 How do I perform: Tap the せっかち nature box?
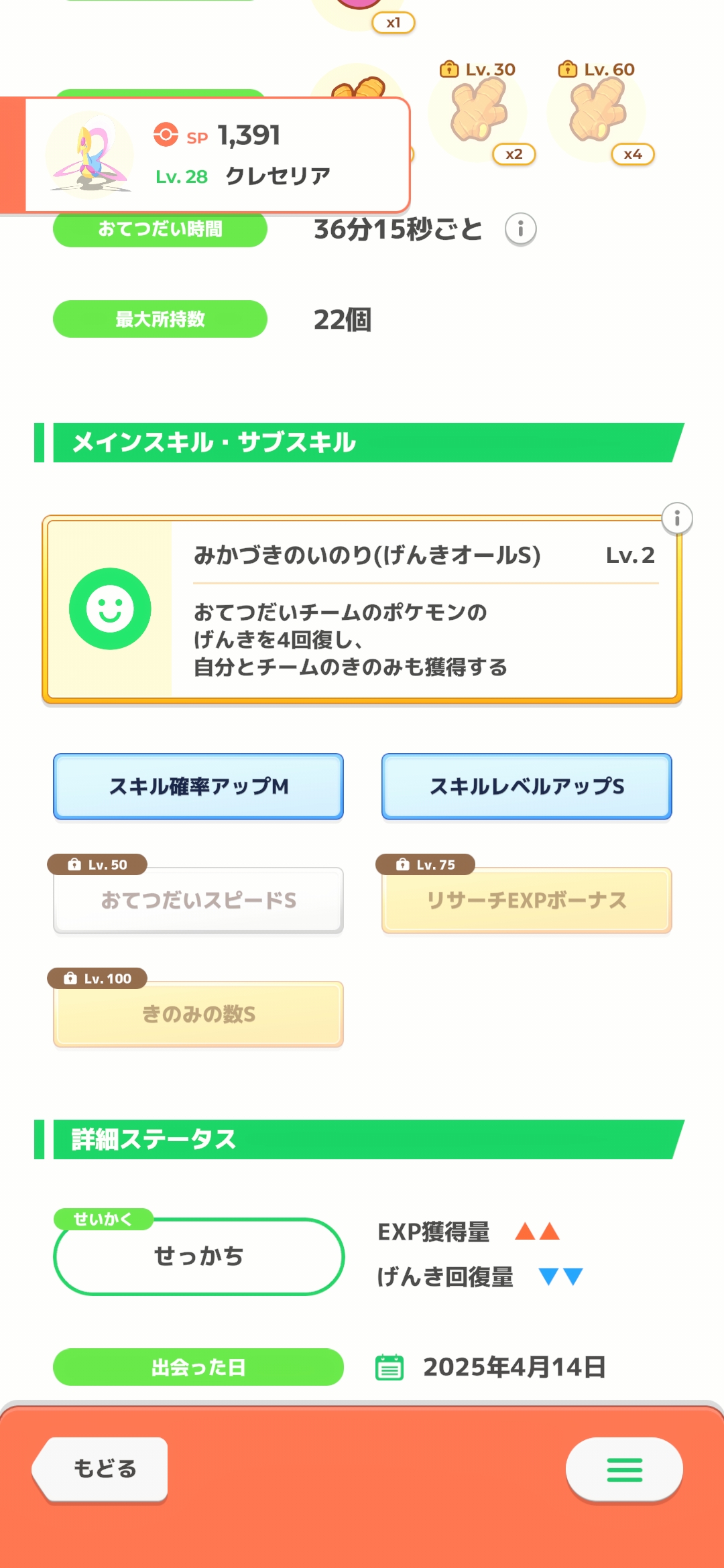[x=198, y=1256]
